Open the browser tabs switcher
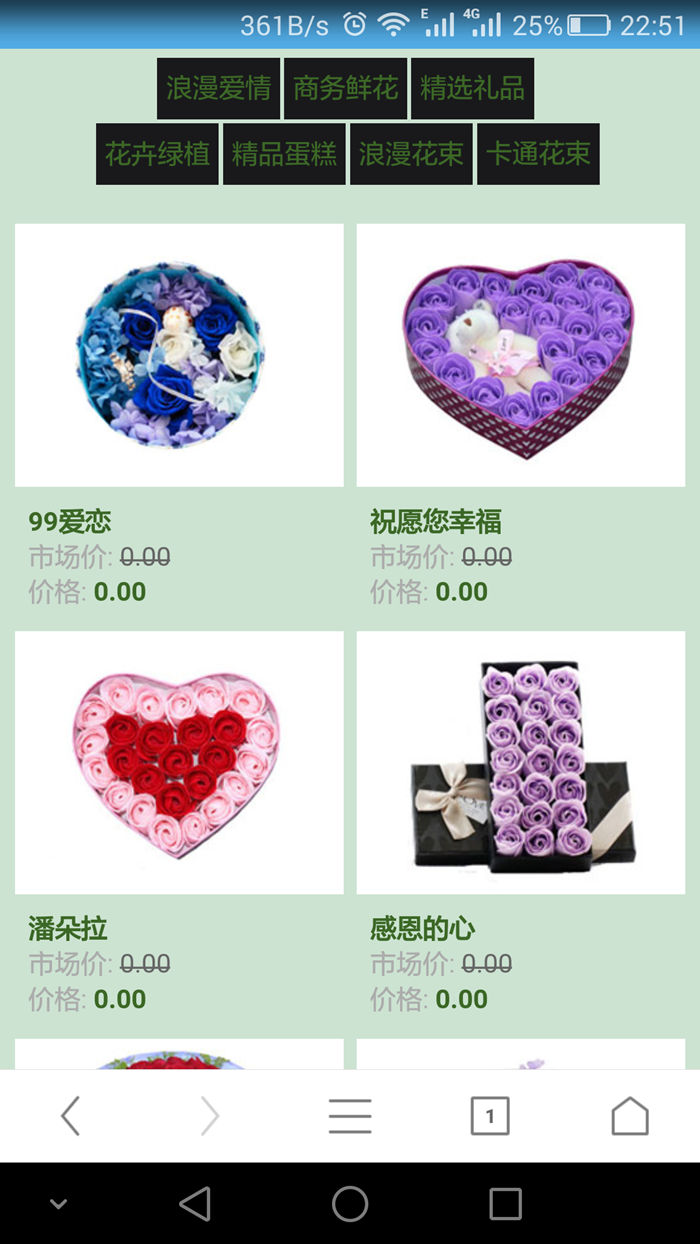Viewport: 700px width, 1244px height. (490, 1116)
